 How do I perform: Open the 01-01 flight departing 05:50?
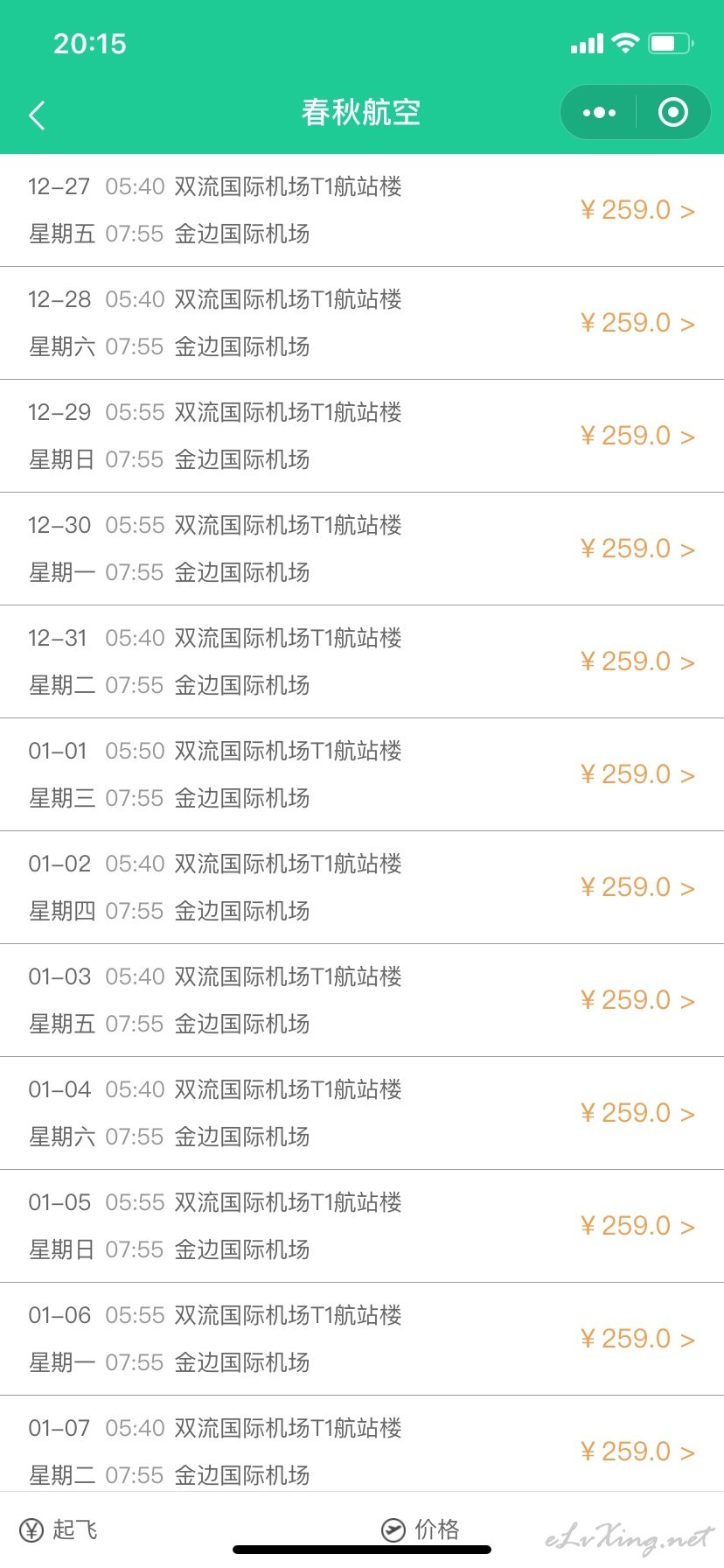click(362, 774)
